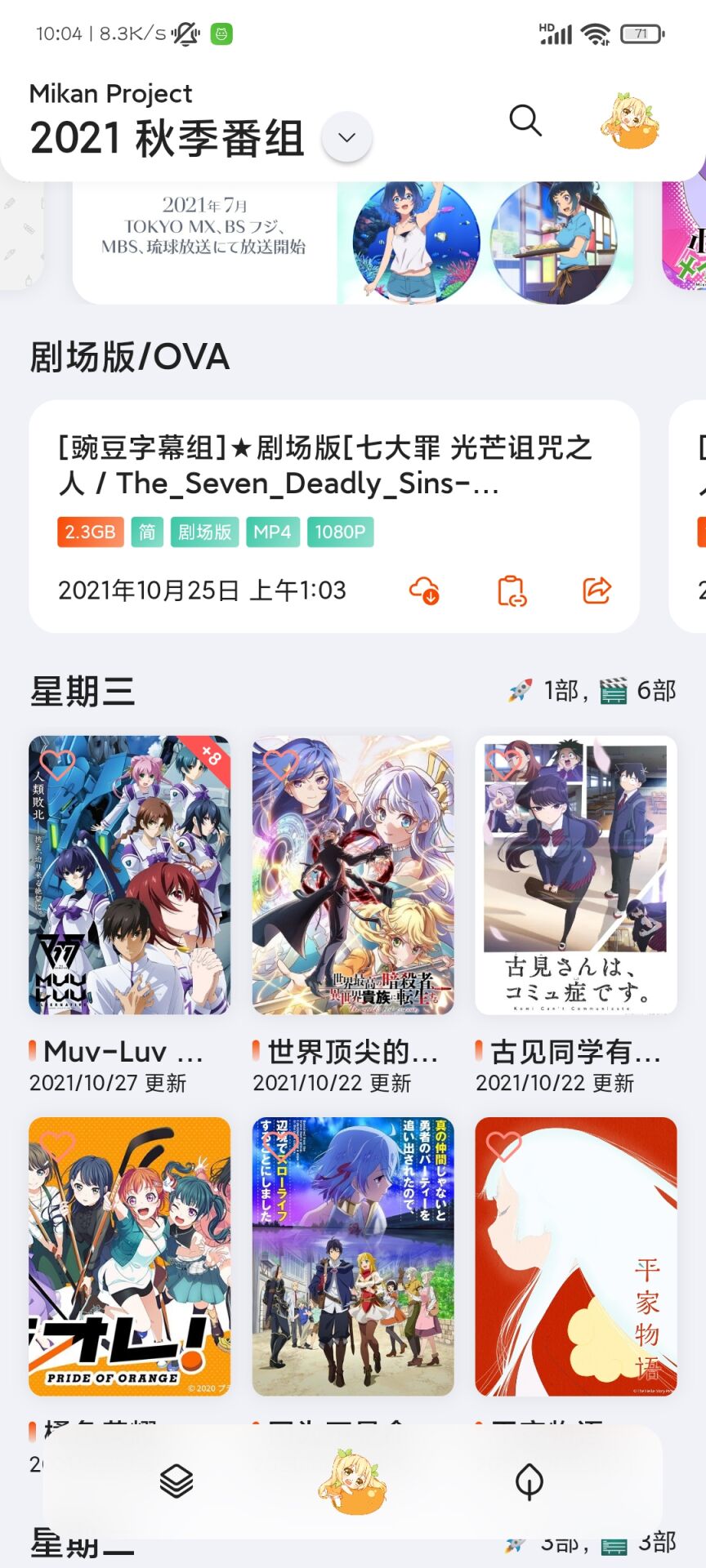
Task: Favorite 古见同学 with the heart icon
Action: coord(503,764)
